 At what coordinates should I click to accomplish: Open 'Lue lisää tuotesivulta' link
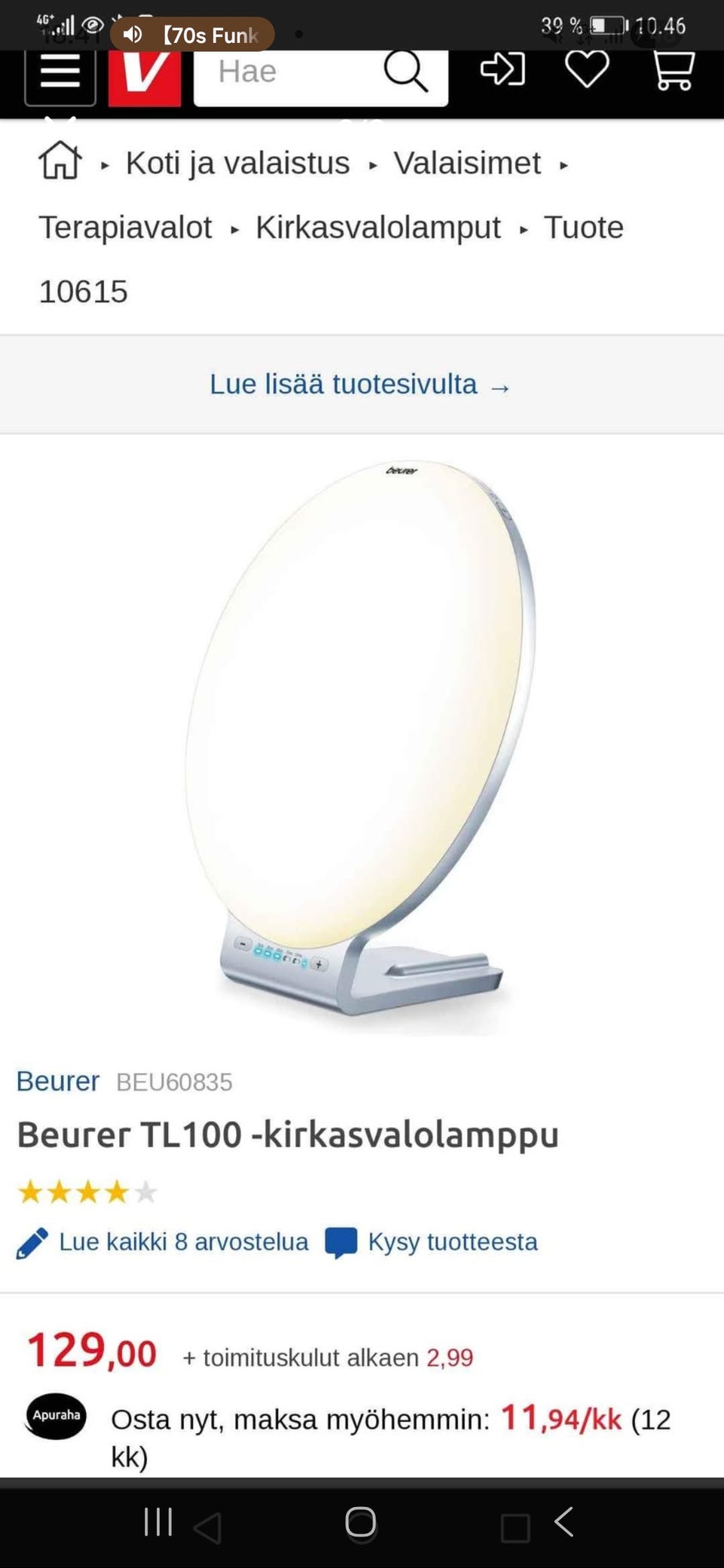pos(360,384)
